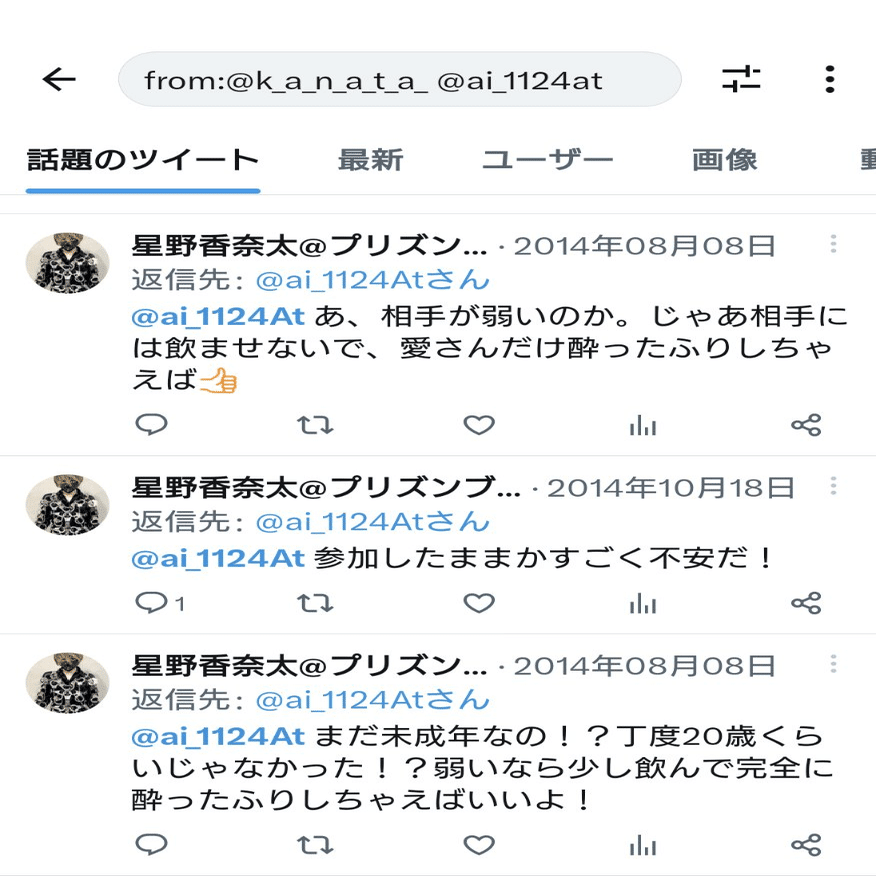Screen dimensions: 876x876
Task: Switch to the ユーザー tab
Action: 548,160
